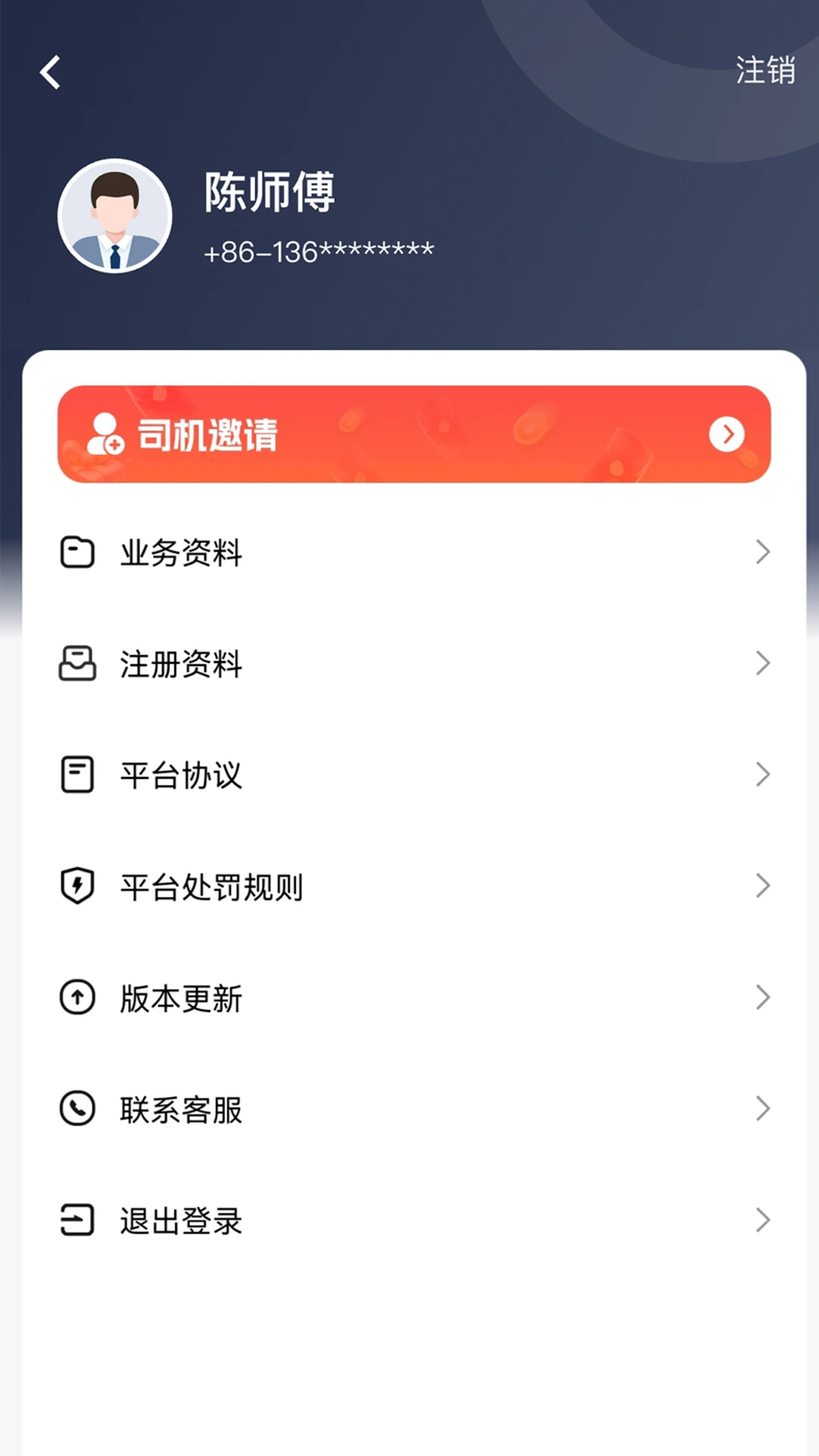This screenshot has height=1456, width=819.
Task: View 注册资料 details
Action: click(414, 664)
